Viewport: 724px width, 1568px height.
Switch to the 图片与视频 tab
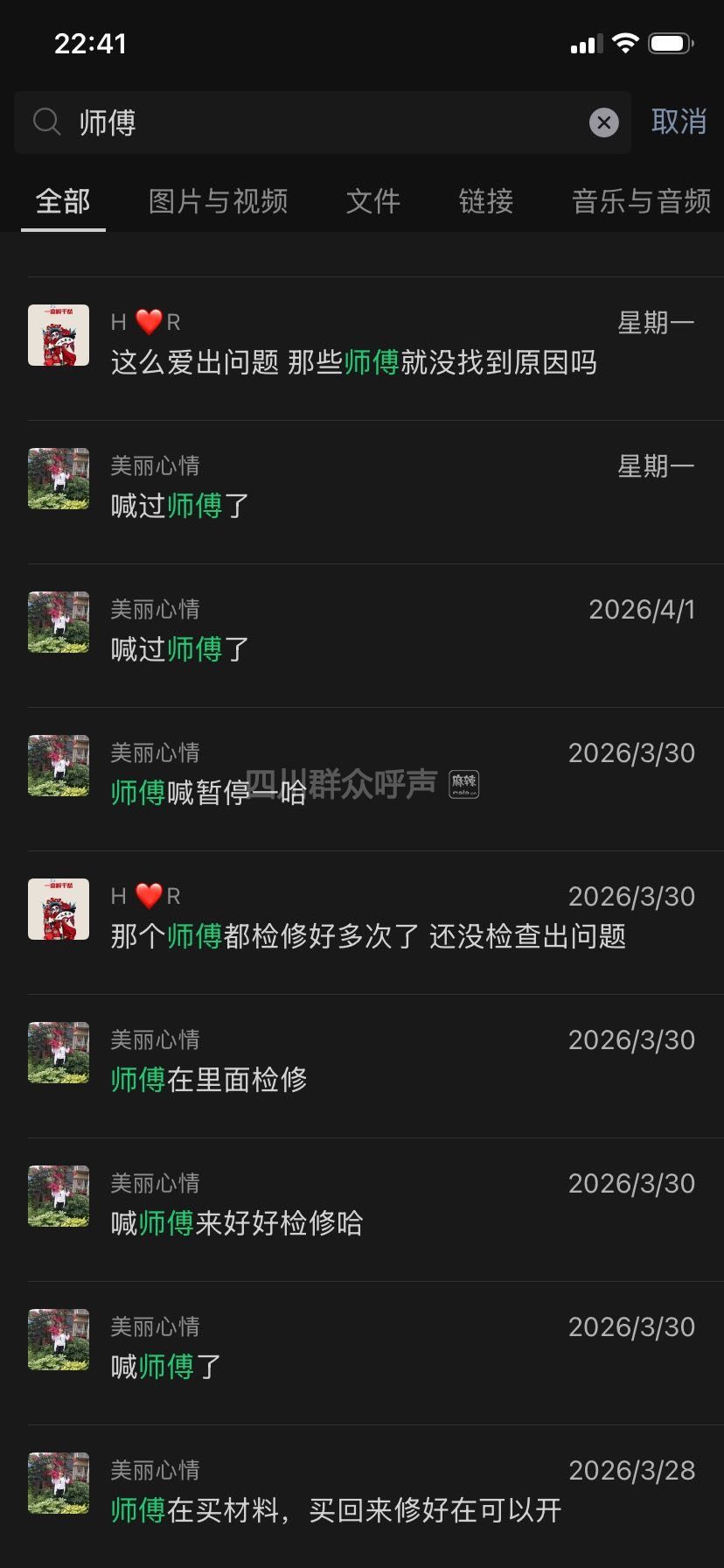218,202
